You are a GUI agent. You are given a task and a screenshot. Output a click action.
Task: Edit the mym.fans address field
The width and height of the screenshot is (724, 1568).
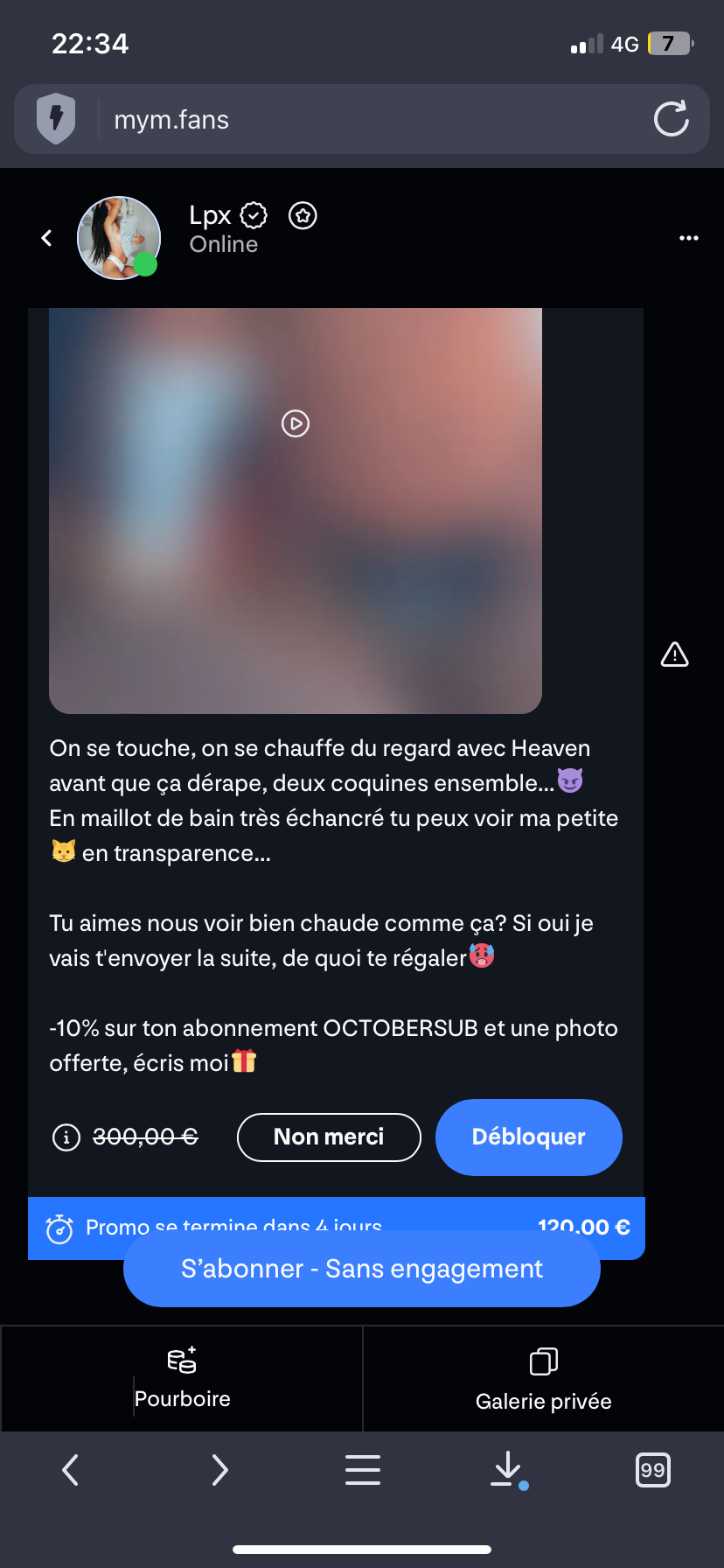[x=350, y=120]
